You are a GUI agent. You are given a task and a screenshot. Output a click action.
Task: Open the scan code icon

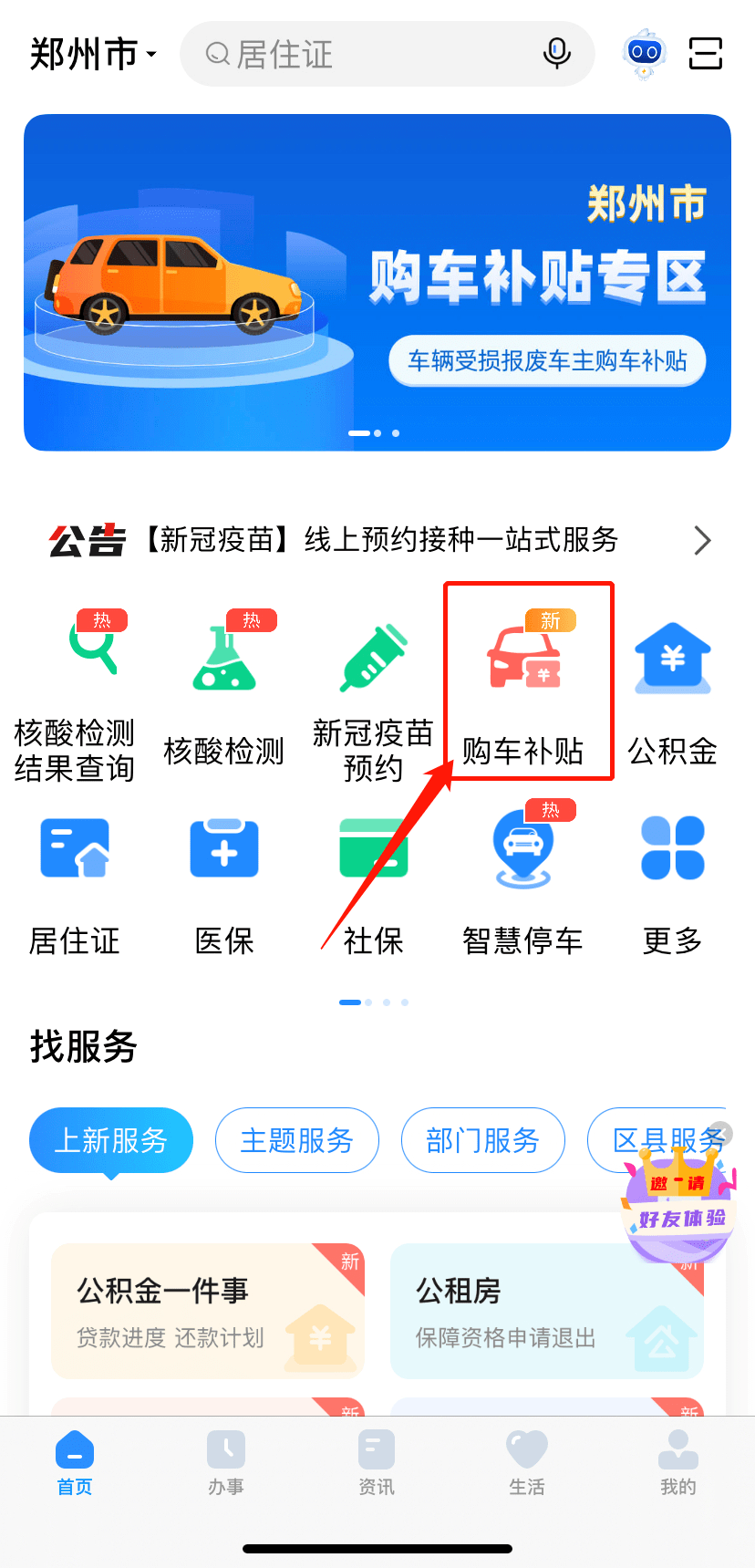705,54
